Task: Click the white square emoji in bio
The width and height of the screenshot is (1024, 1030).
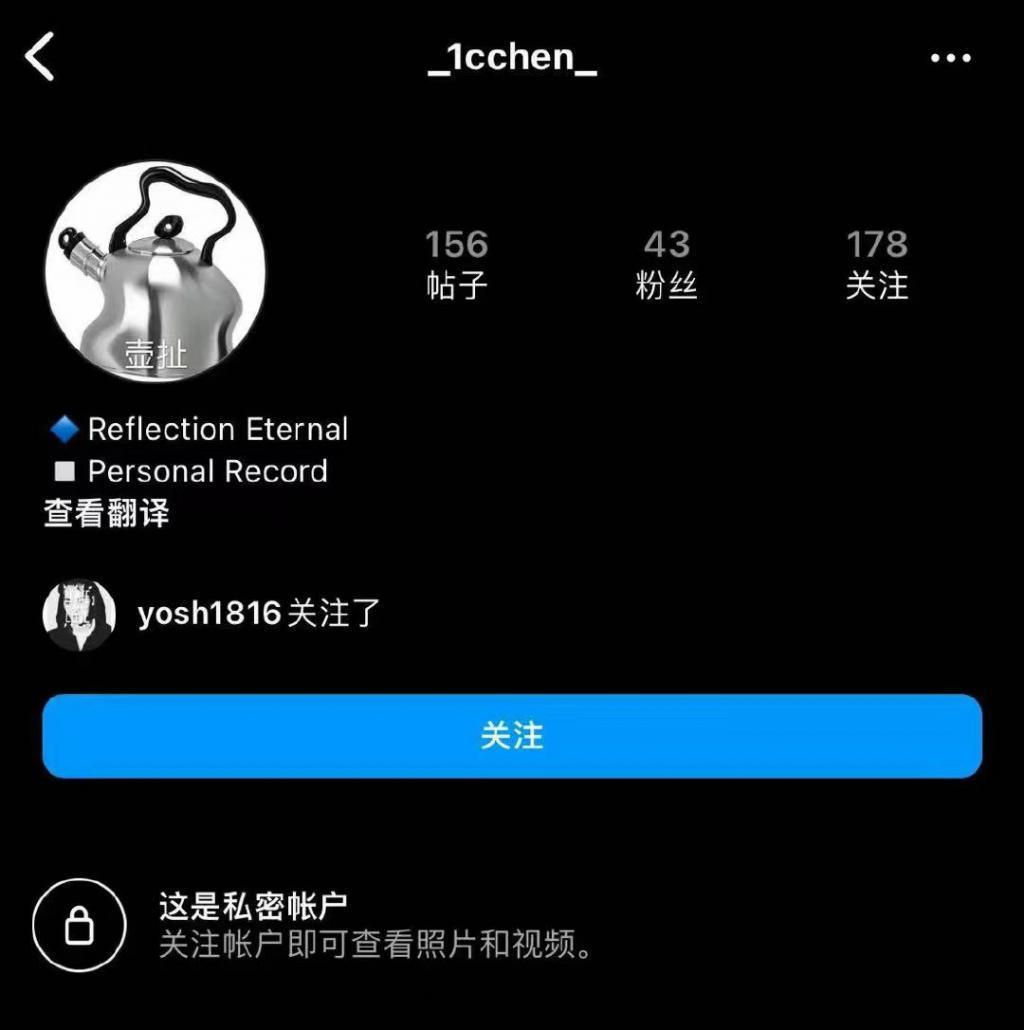Action: point(65,471)
